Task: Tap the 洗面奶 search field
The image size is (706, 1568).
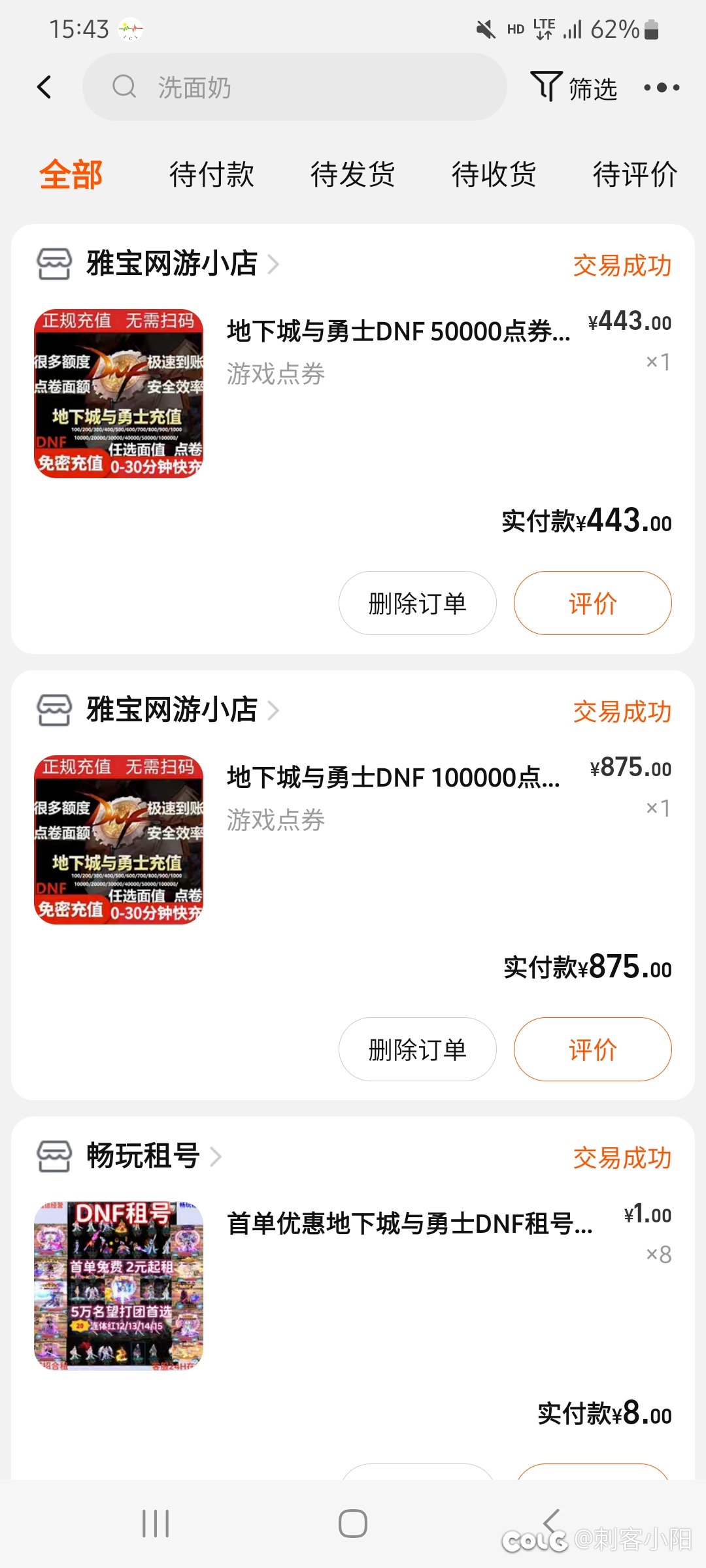Action: 295,87
